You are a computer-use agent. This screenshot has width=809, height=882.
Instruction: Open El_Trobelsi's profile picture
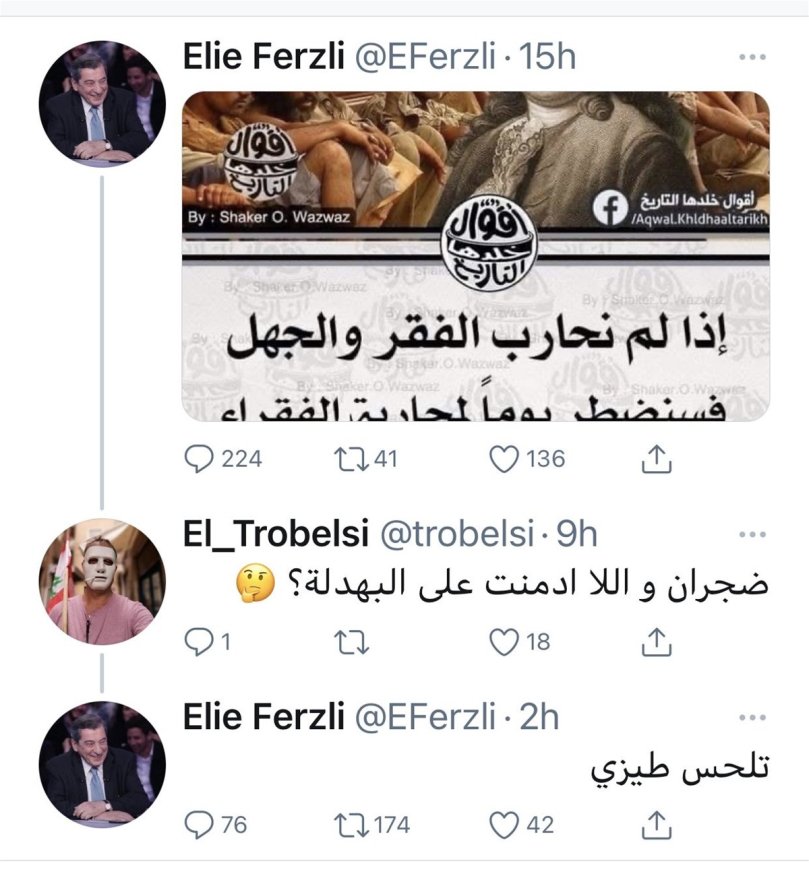[x=102, y=581]
